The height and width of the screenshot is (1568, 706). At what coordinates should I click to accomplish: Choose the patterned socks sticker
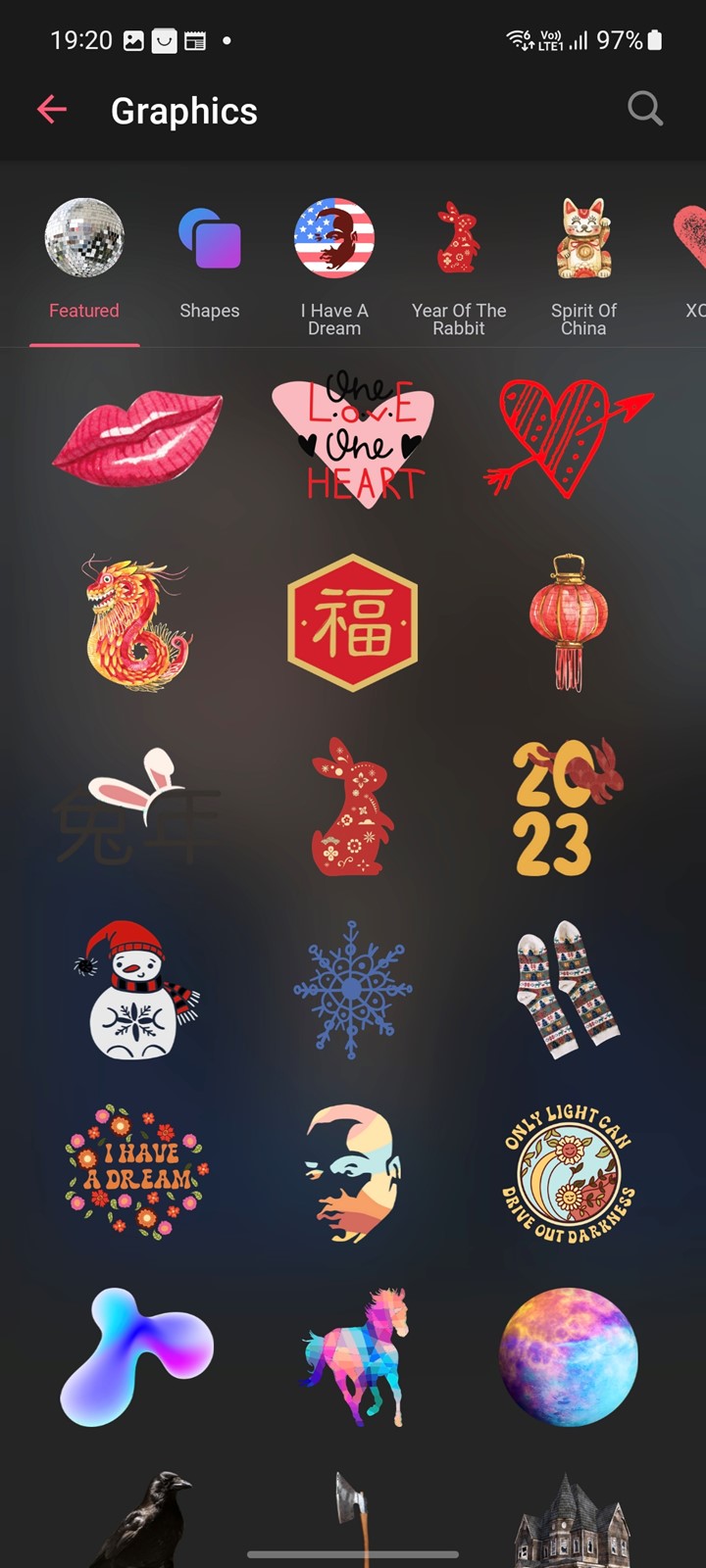[x=568, y=990]
